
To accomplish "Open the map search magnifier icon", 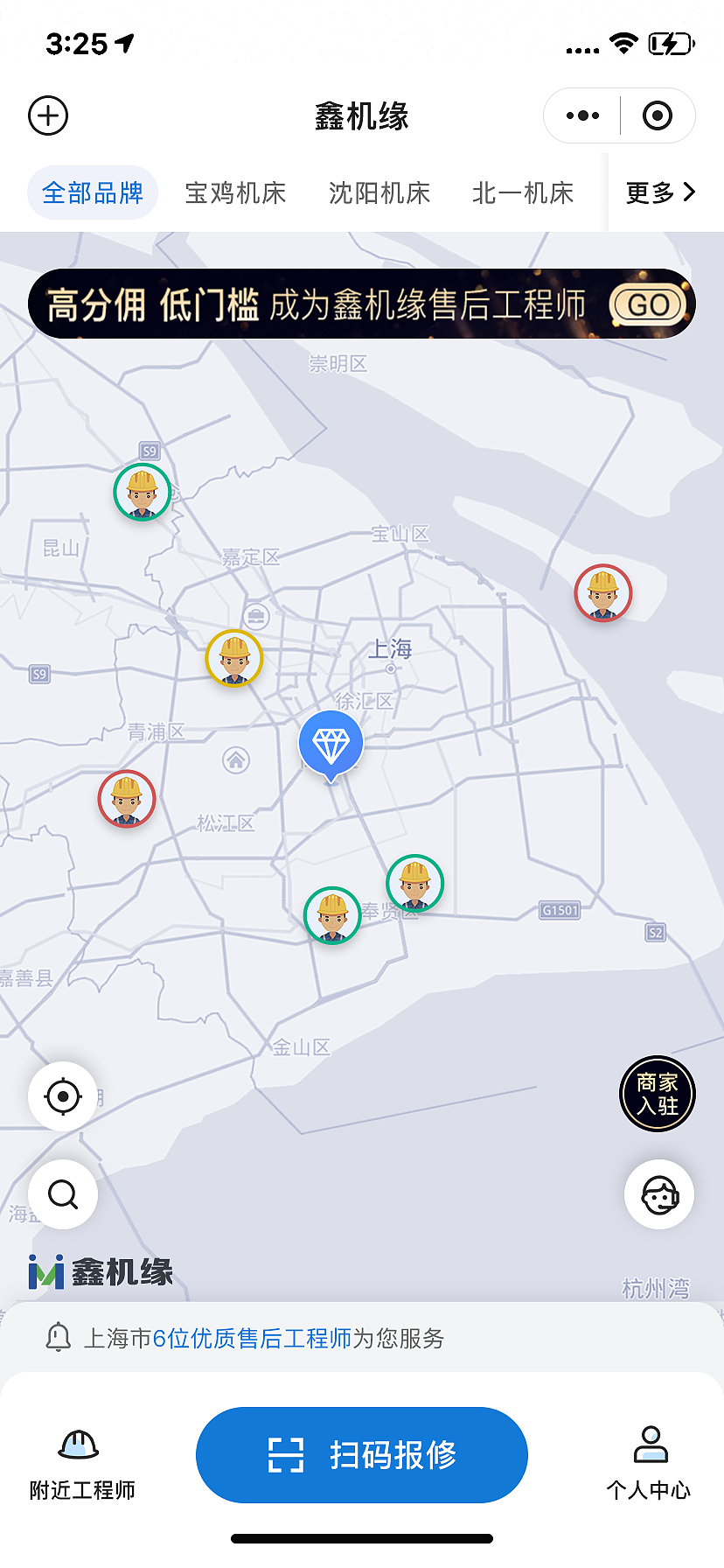I will point(61,1193).
